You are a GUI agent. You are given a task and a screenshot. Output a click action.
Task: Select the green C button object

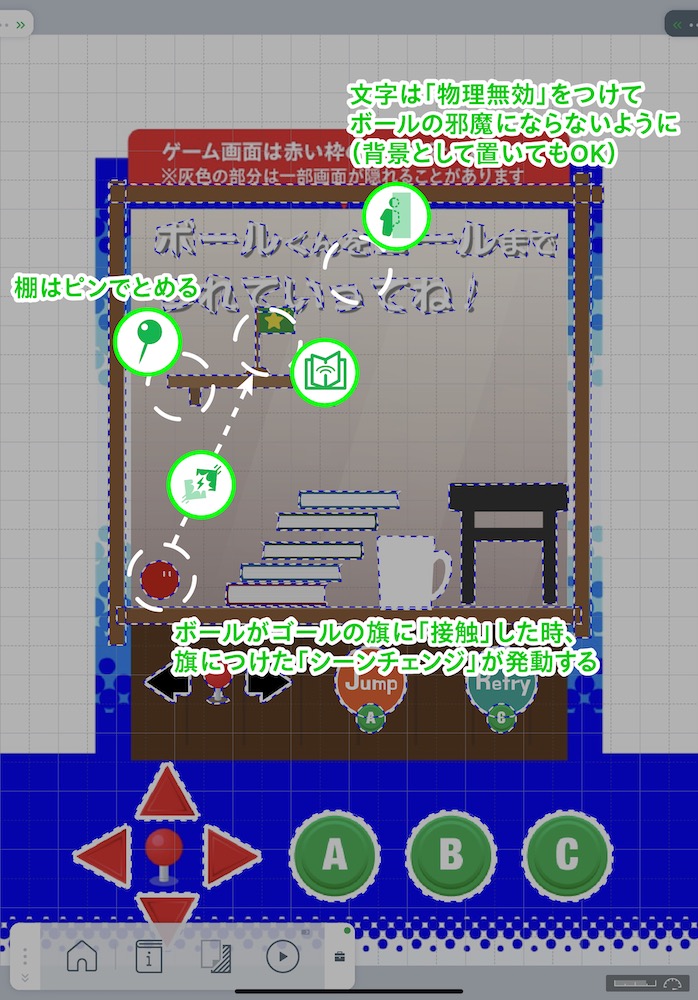(566, 855)
